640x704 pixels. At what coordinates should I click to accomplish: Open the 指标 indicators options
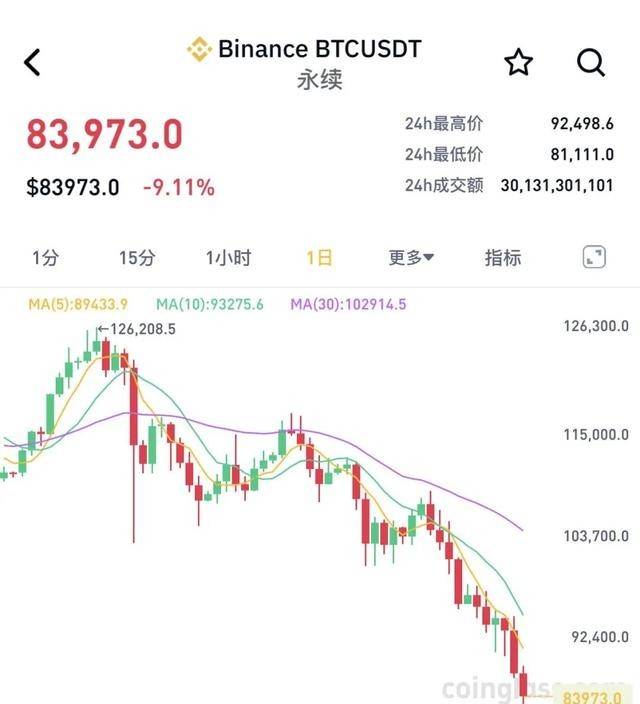(x=503, y=258)
